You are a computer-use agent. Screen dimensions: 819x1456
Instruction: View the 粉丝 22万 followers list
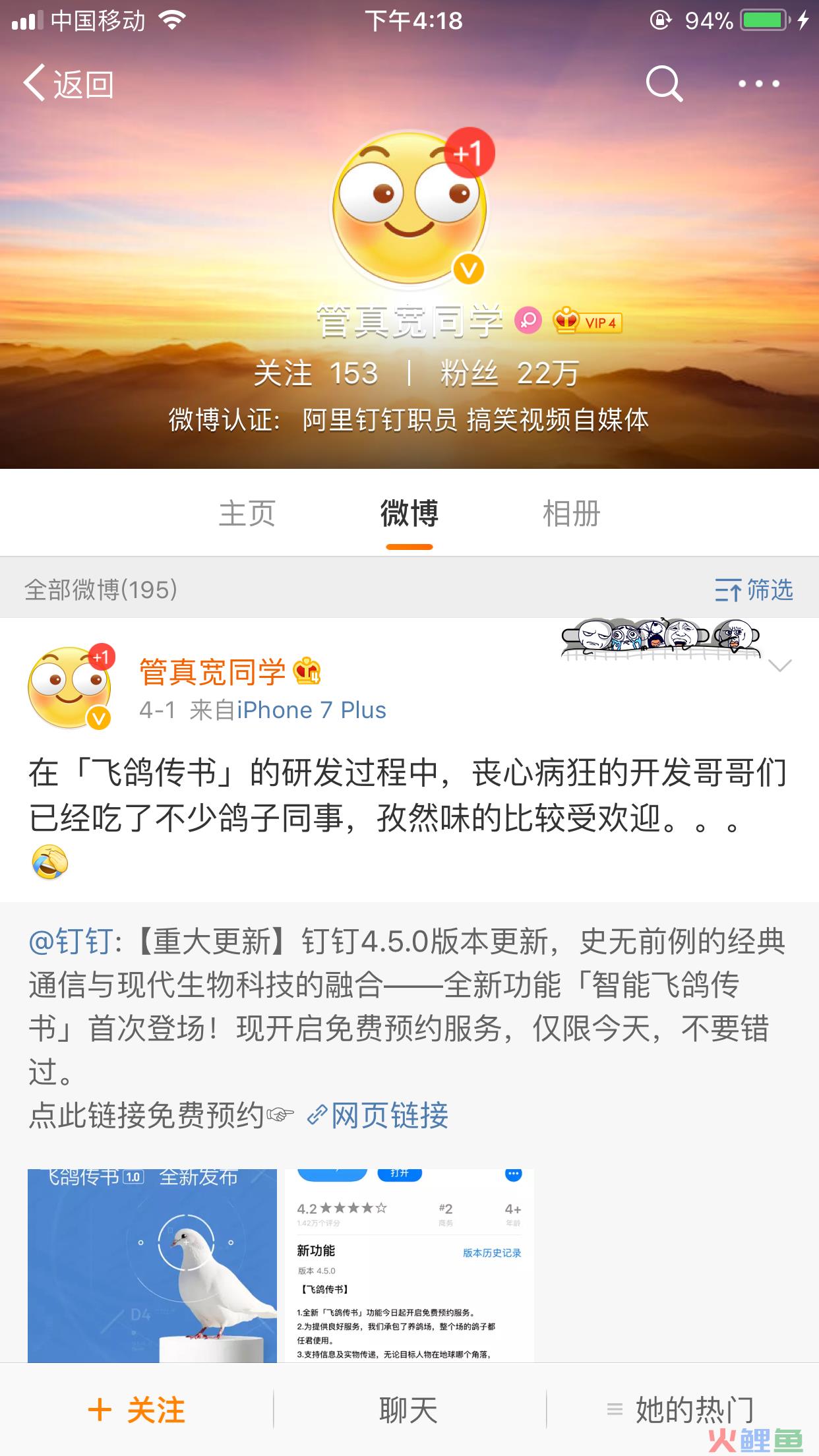tap(510, 374)
